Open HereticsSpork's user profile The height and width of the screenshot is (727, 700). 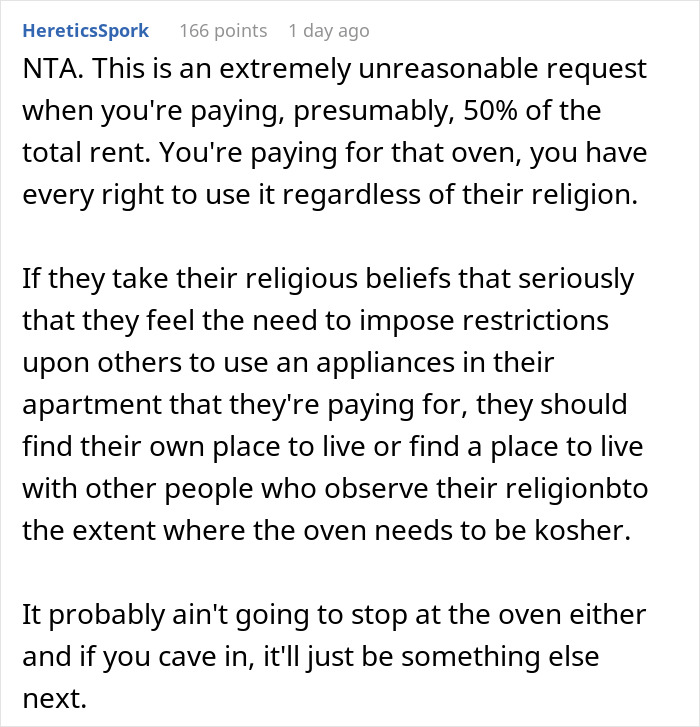point(85,31)
